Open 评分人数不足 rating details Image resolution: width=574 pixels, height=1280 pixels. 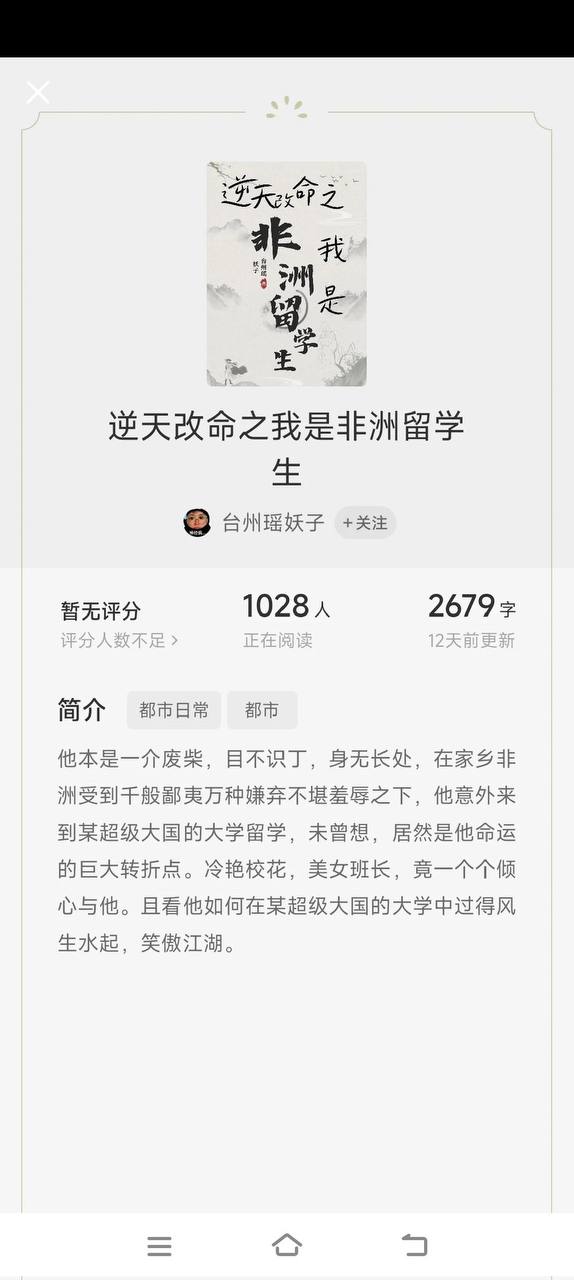(119, 641)
